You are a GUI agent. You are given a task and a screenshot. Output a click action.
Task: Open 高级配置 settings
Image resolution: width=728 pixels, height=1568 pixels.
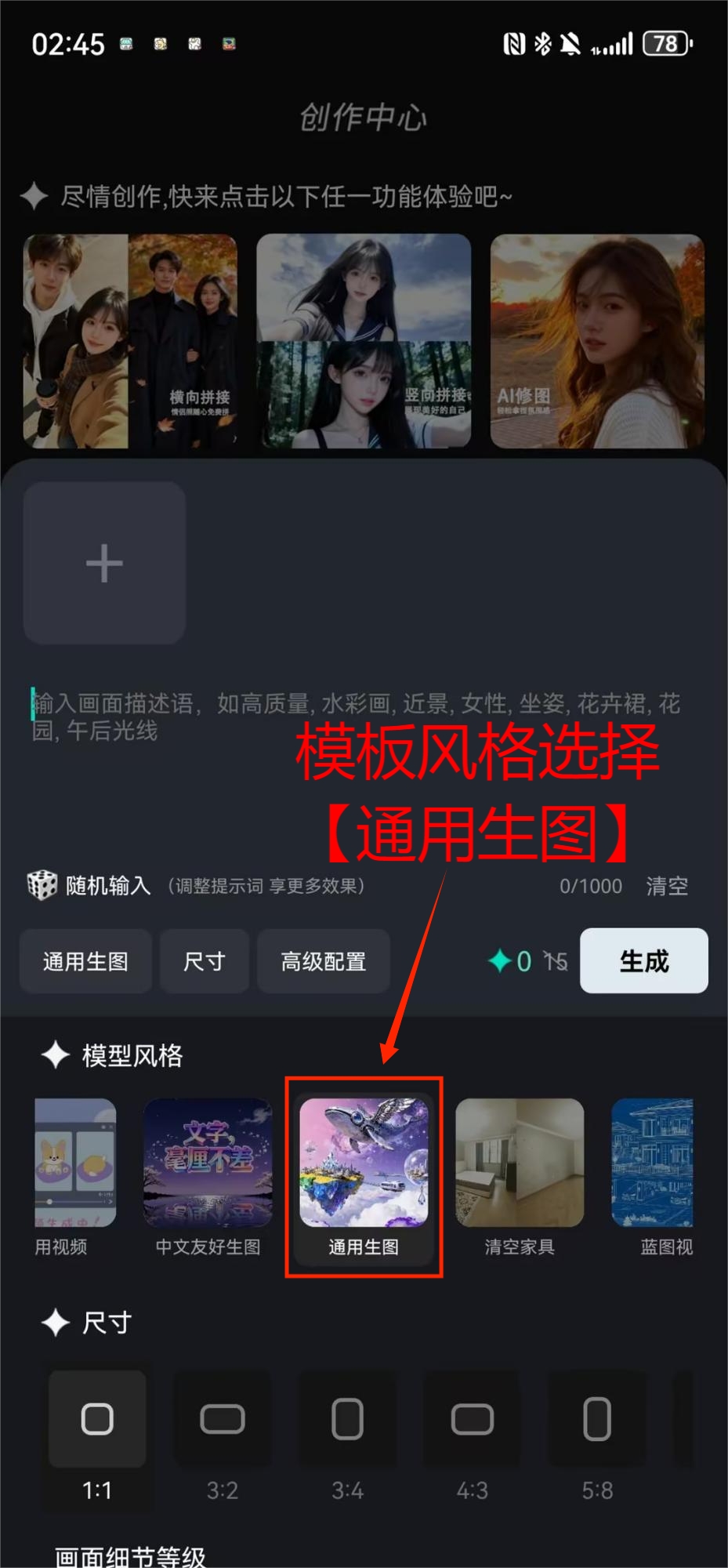point(324,961)
